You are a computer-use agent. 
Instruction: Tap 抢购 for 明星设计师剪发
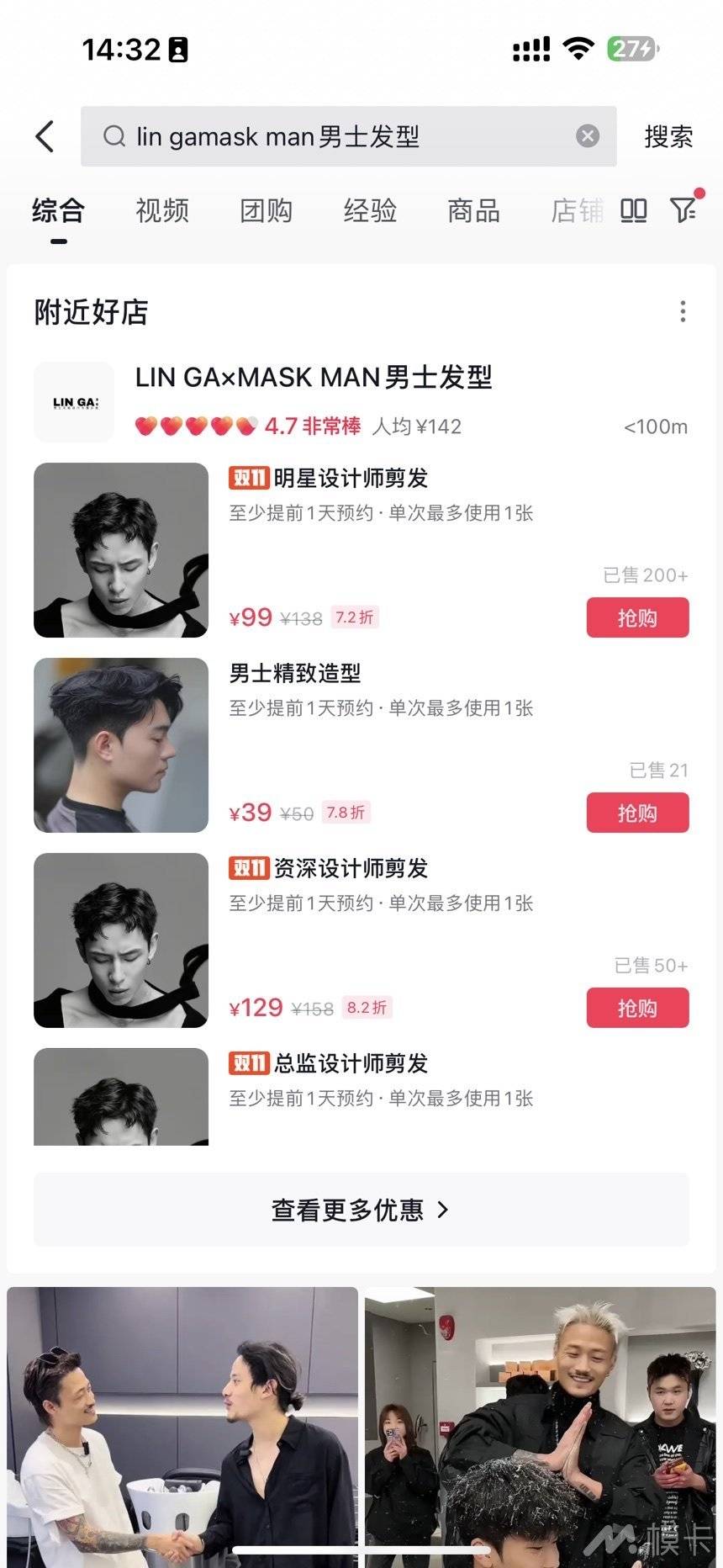(x=637, y=617)
